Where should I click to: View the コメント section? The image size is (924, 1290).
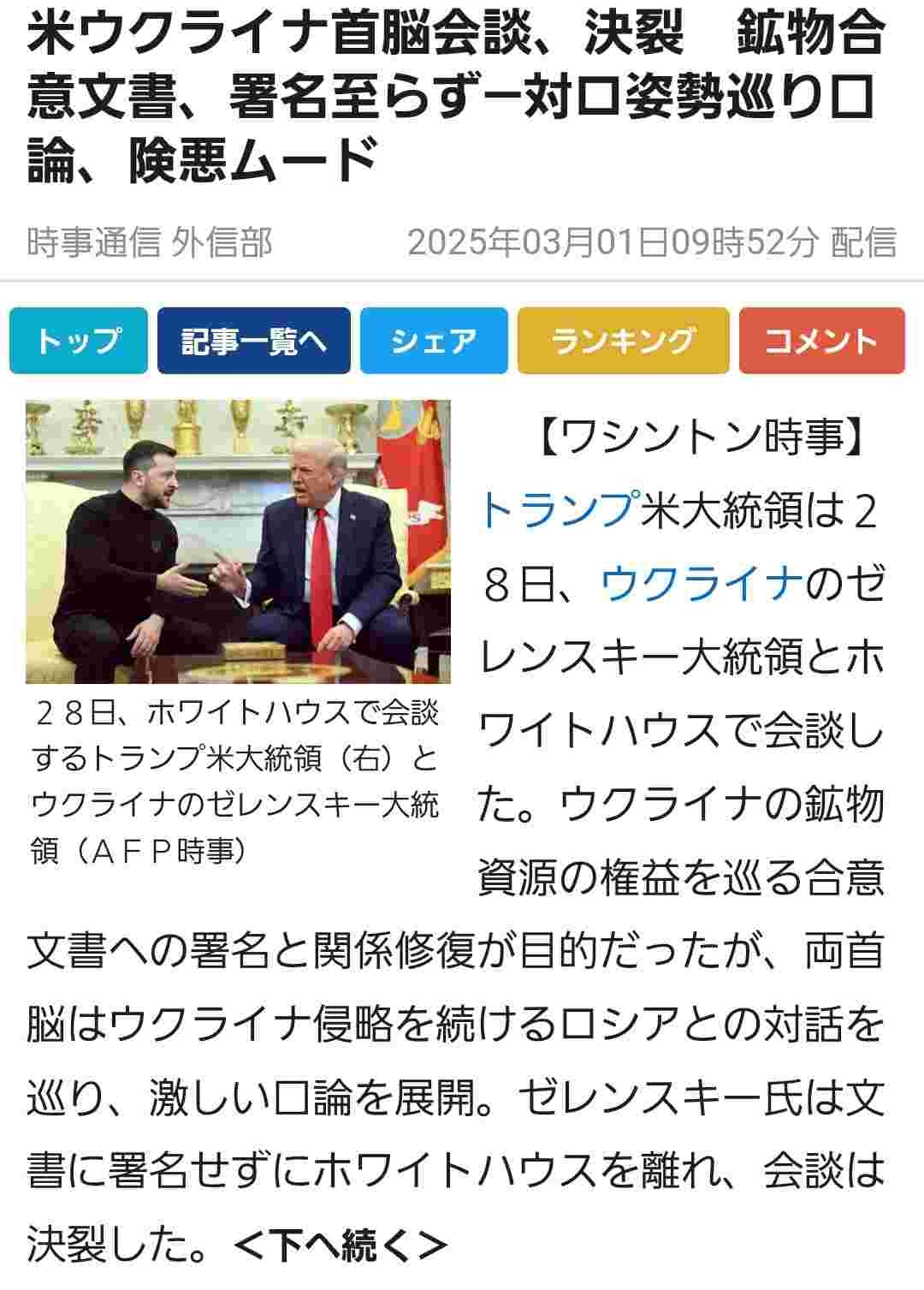pyautogui.click(x=821, y=341)
